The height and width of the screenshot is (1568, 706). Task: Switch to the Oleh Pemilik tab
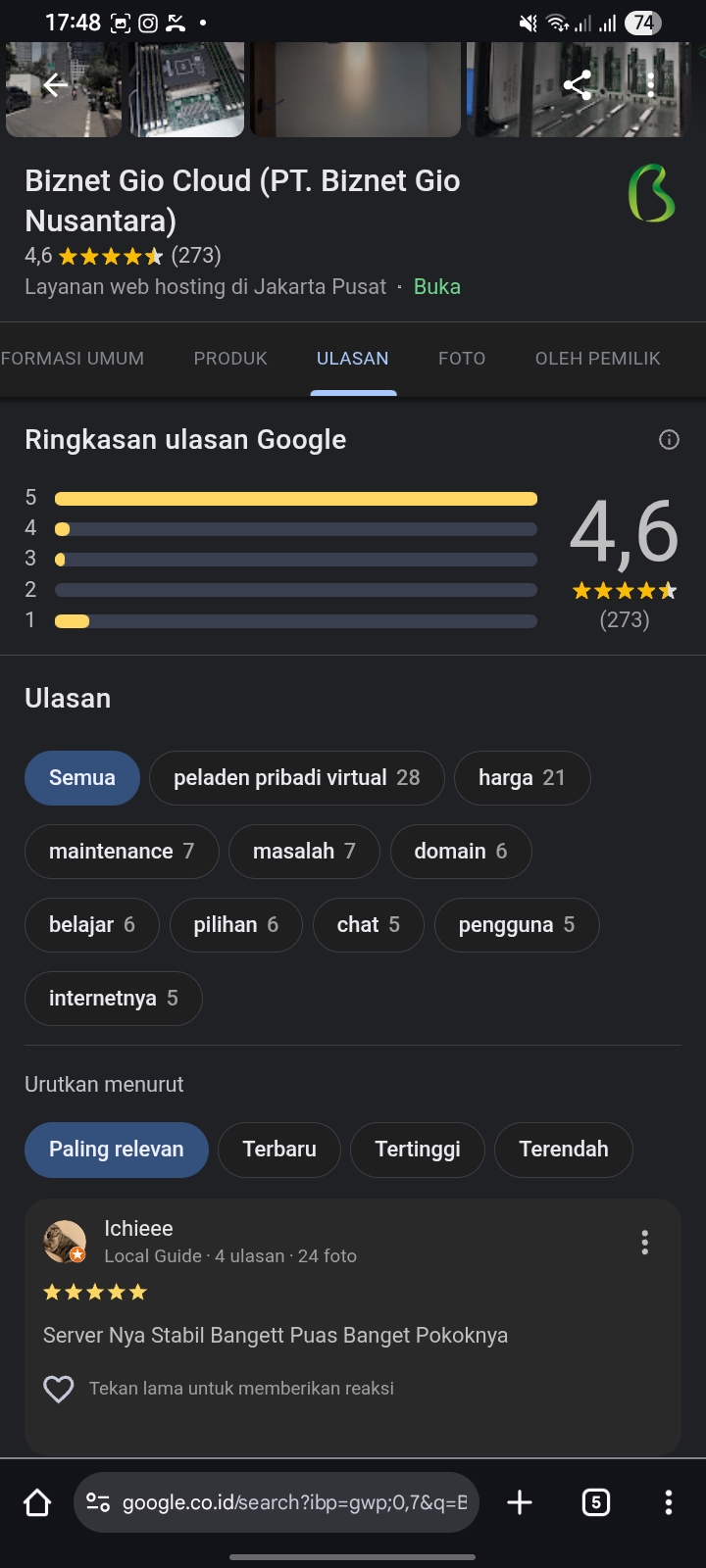[x=597, y=359]
